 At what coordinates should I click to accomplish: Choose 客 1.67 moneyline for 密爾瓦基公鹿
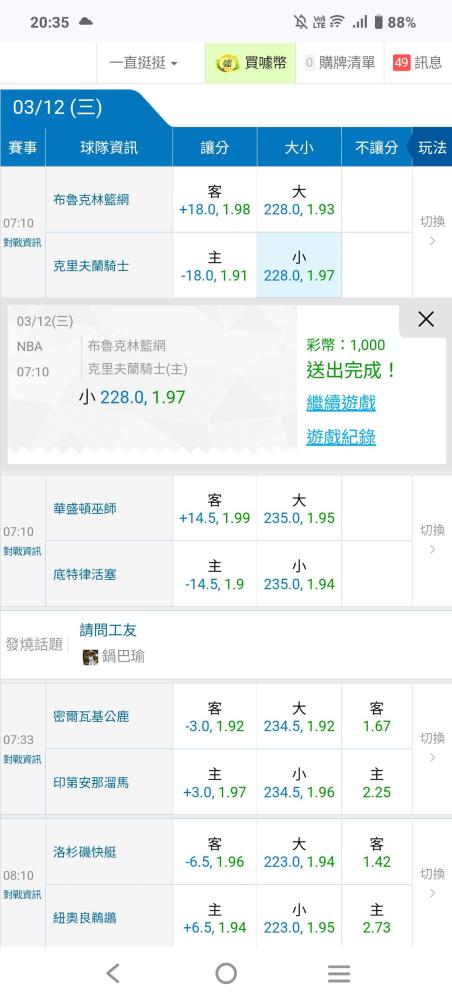(x=377, y=717)
